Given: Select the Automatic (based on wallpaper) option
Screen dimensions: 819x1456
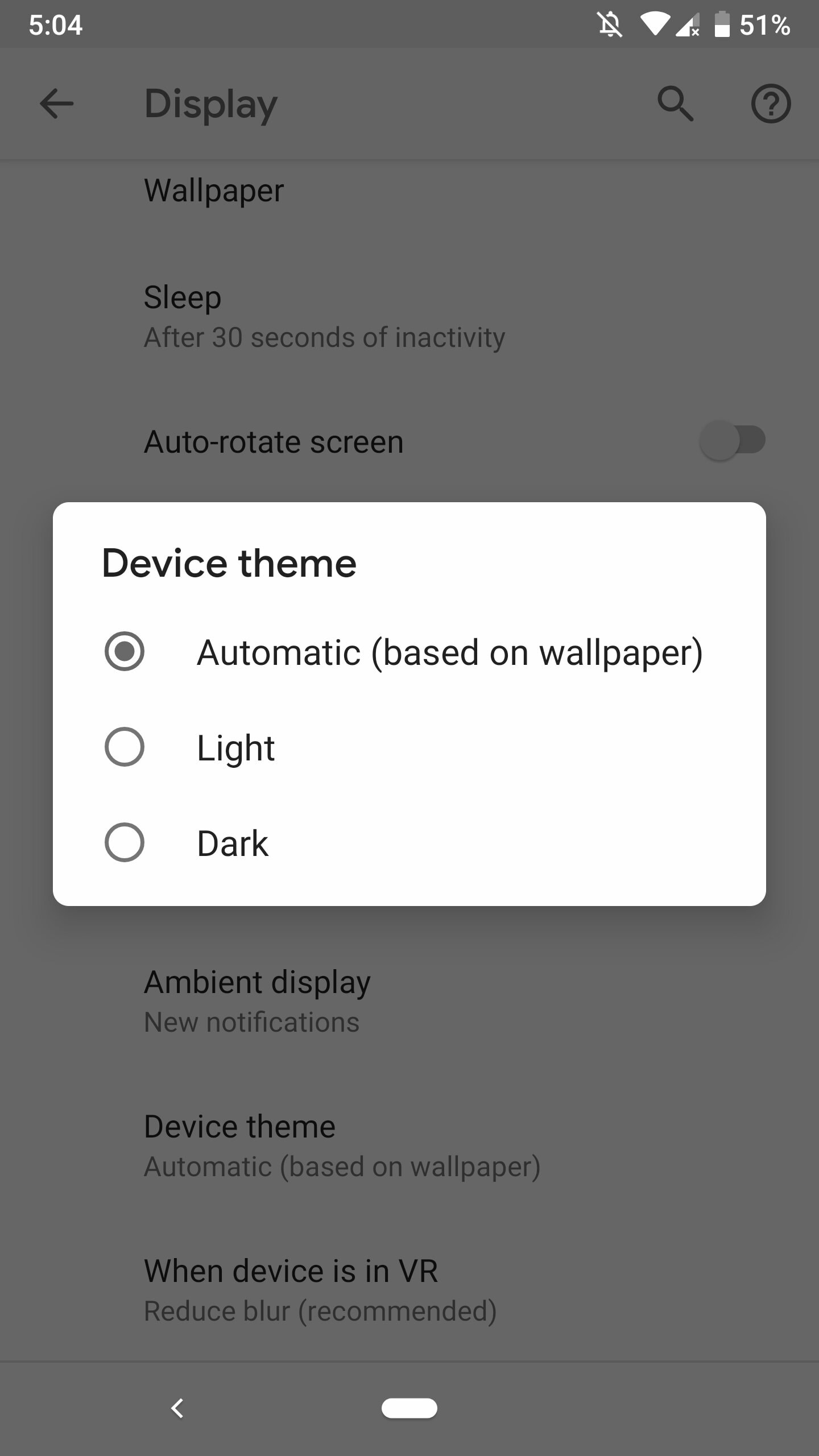Looking at the screenshot, I should point(409,652).
